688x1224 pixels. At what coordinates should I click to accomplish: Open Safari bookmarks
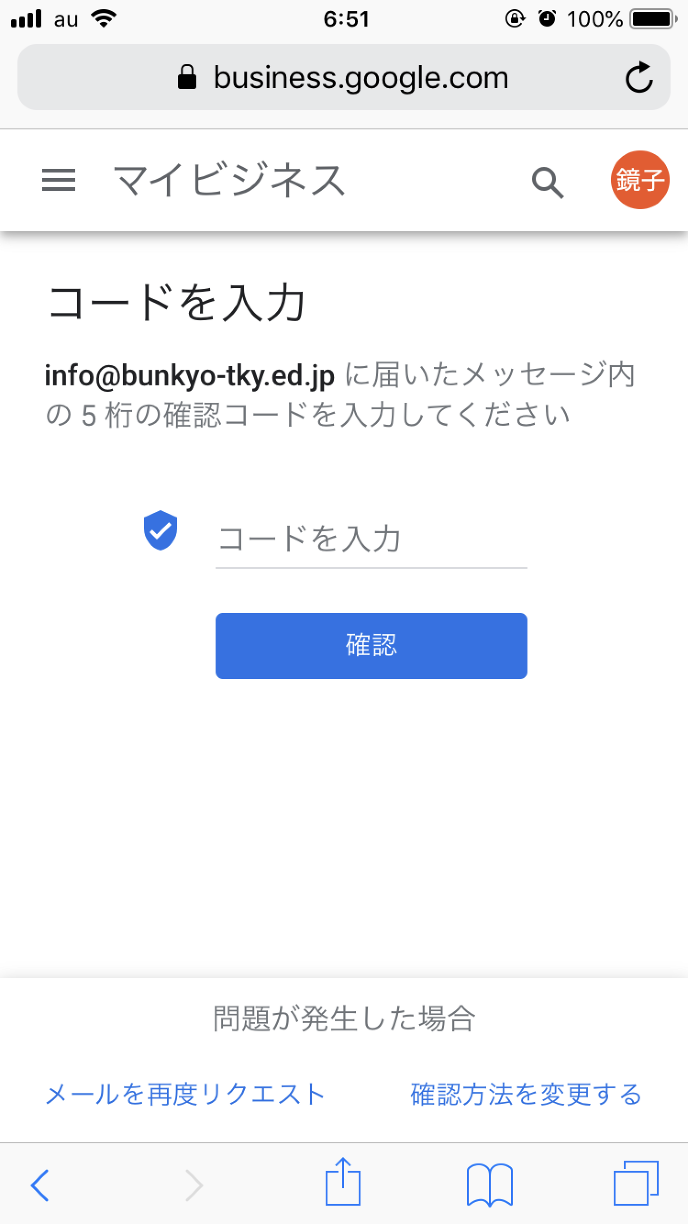tap(490, 1185)
